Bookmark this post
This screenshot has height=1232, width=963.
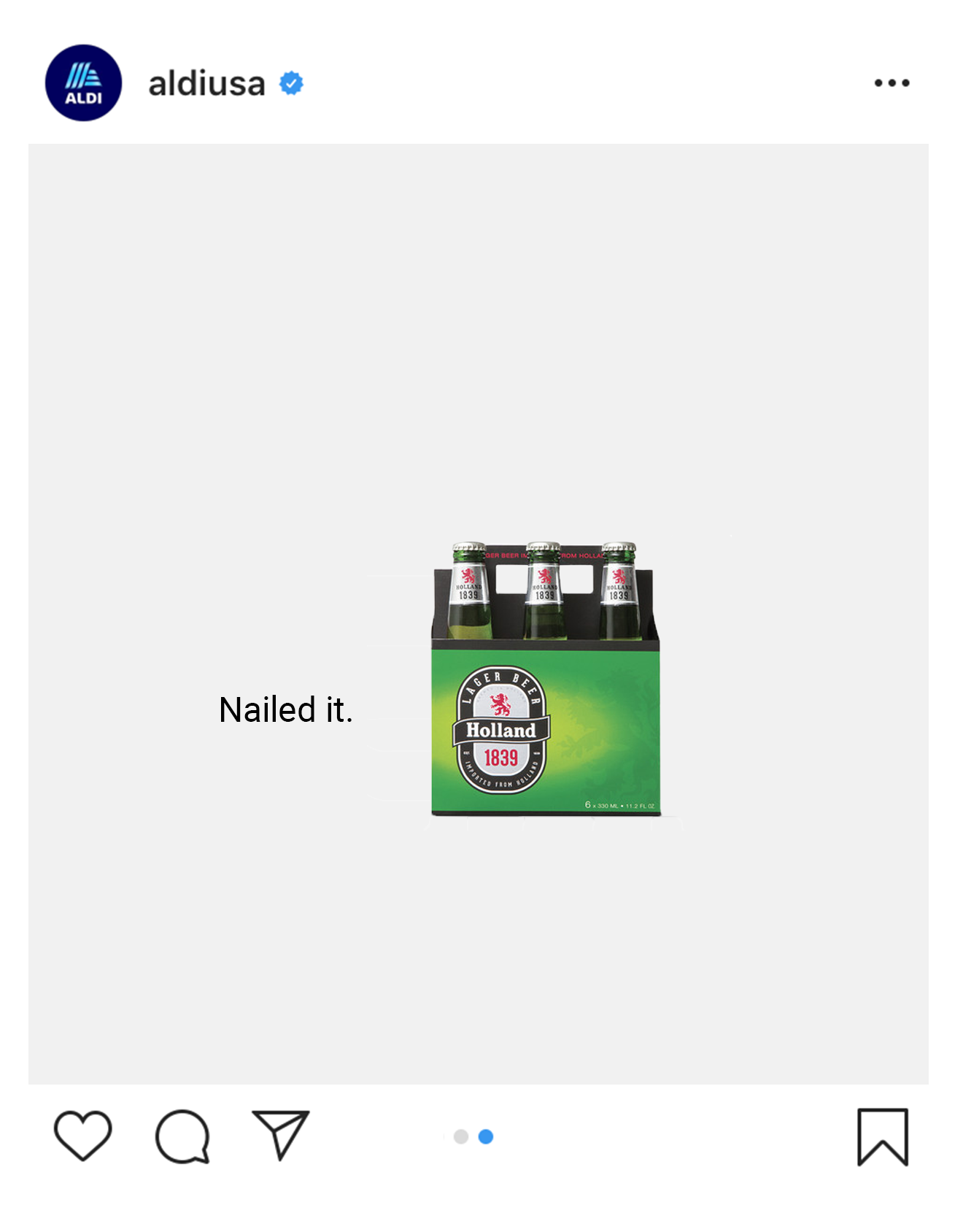(882, 1136)
